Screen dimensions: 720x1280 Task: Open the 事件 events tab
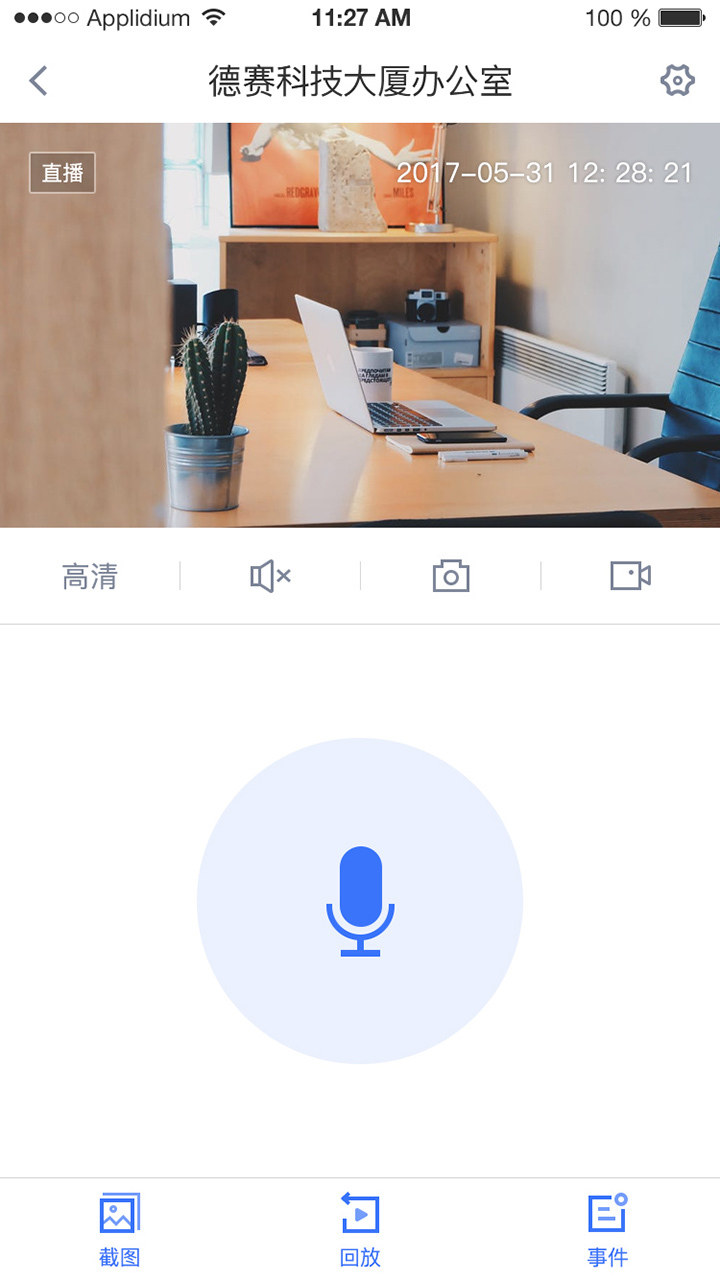point(607,1230)
